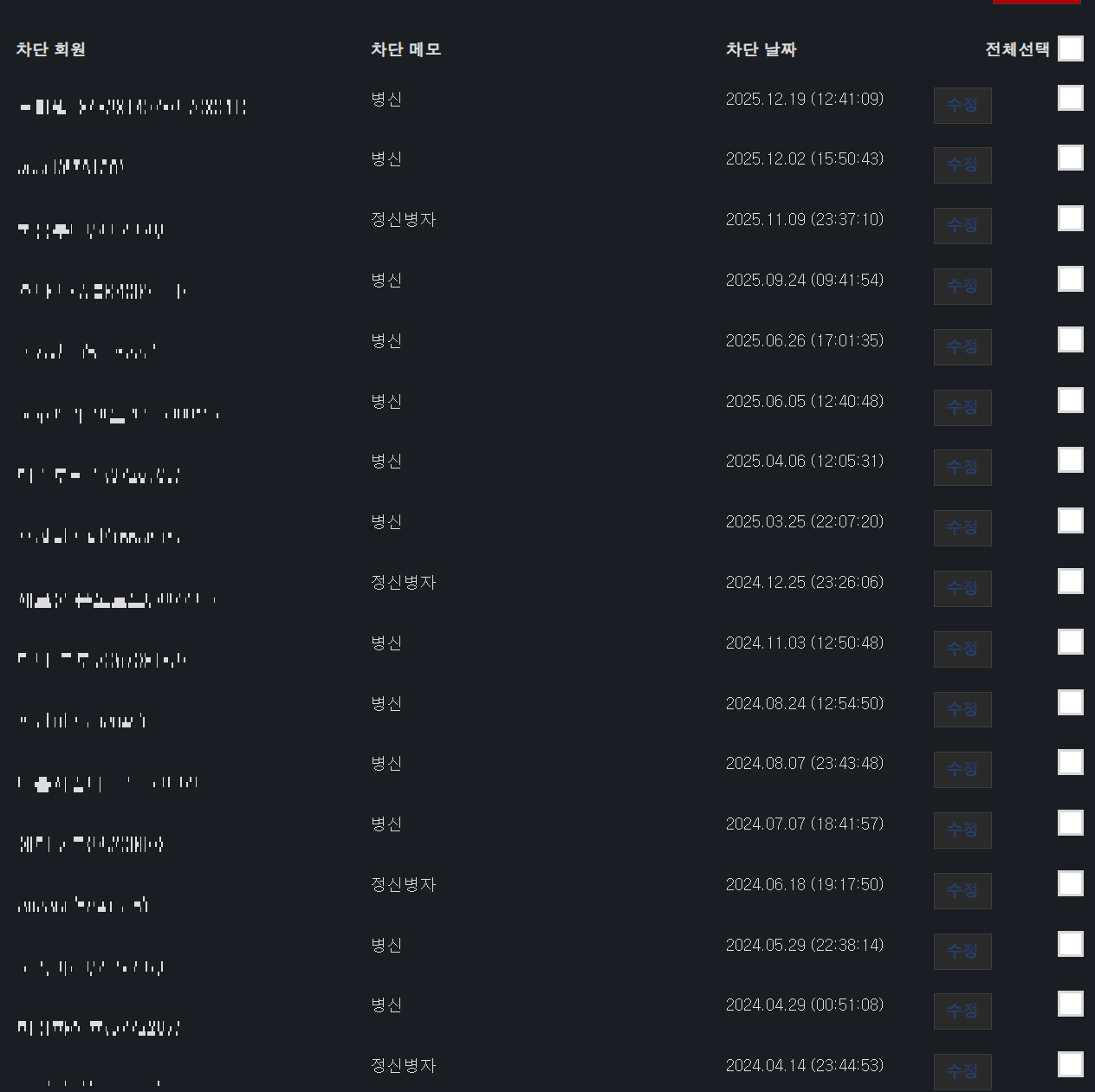This screenshot has width=1095, height=1092.
Task: Edit memo on the 2024.11.03 row
Action: (x=962, y=649)
